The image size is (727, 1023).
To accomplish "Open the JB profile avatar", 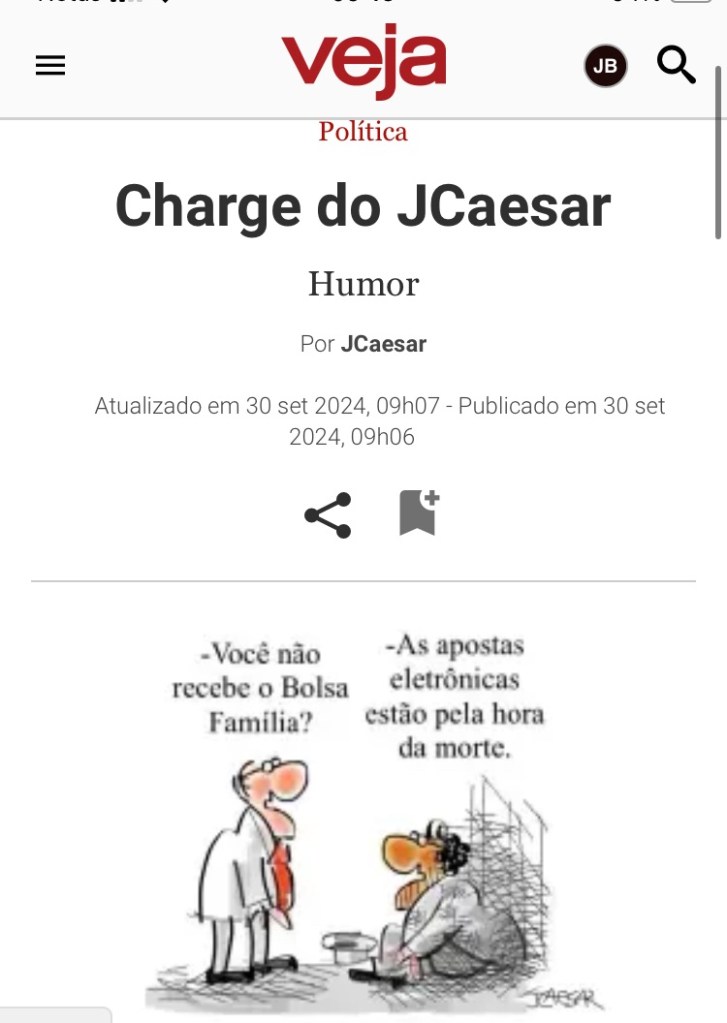I will tap(605, 66).
